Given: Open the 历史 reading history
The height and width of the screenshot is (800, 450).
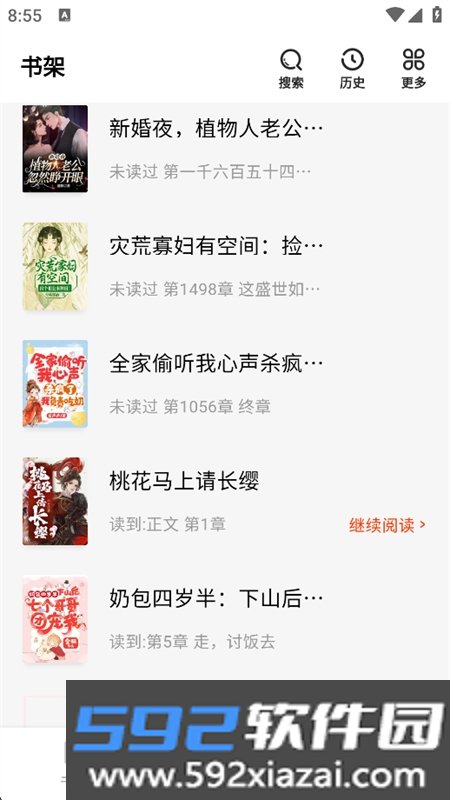Looking at the screenshot, I should (352, 69).
